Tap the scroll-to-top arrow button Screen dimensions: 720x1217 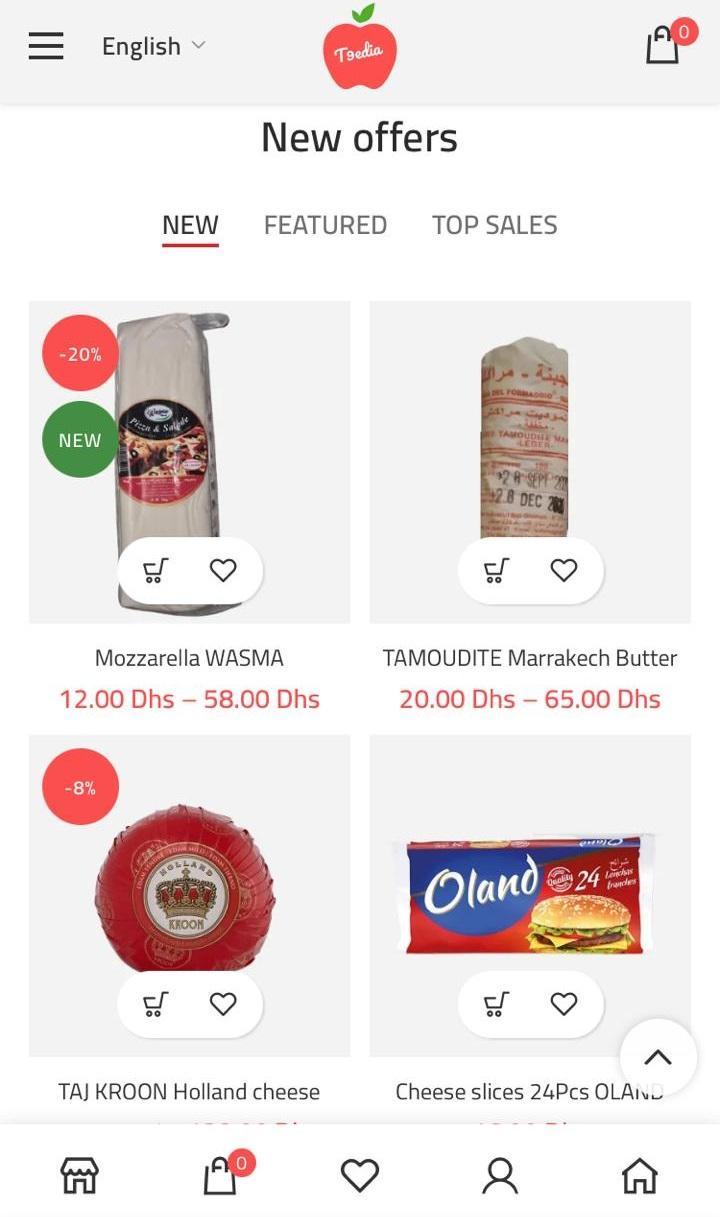[x=657, y=1057]
